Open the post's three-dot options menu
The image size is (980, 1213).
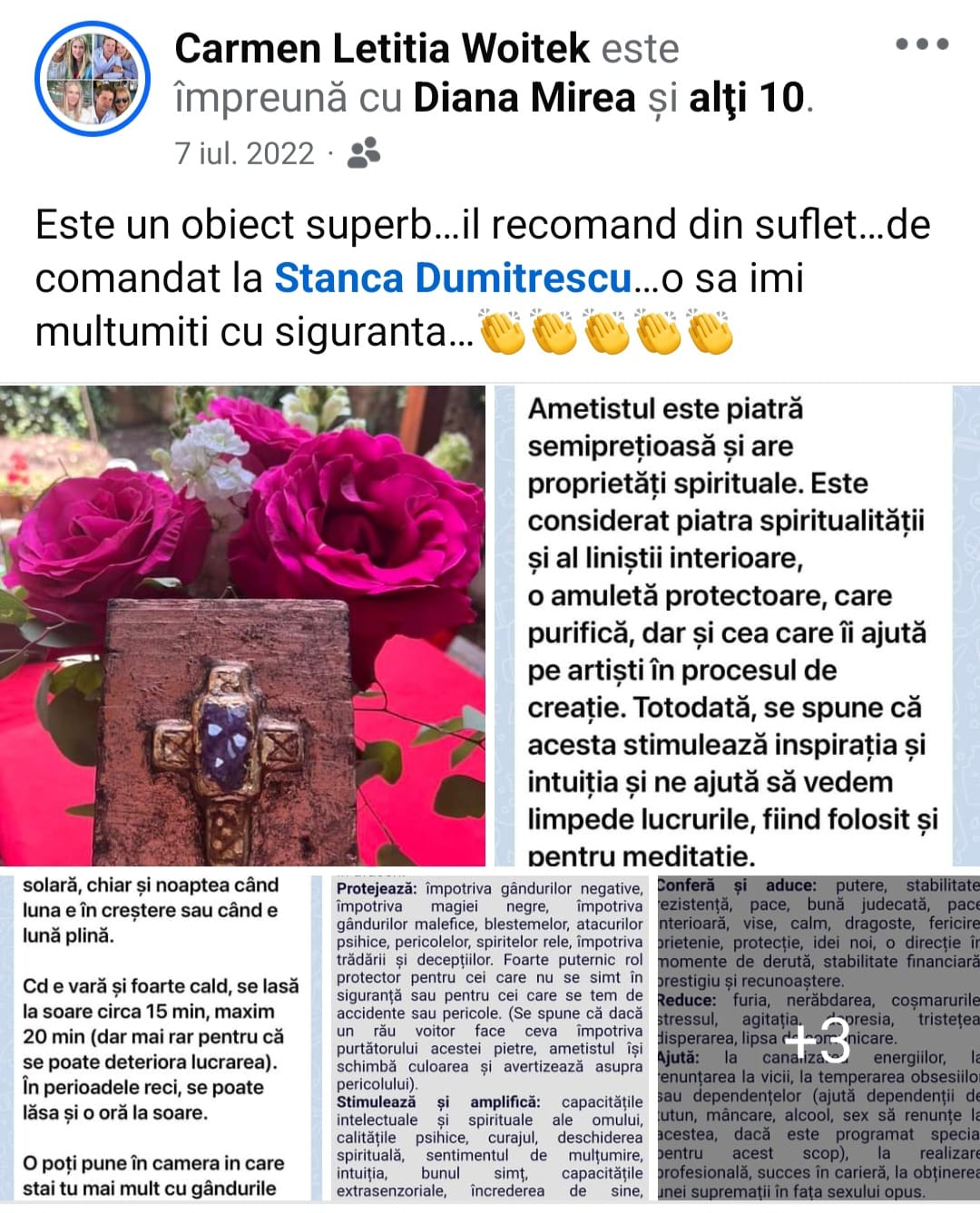tap(921, 44)
